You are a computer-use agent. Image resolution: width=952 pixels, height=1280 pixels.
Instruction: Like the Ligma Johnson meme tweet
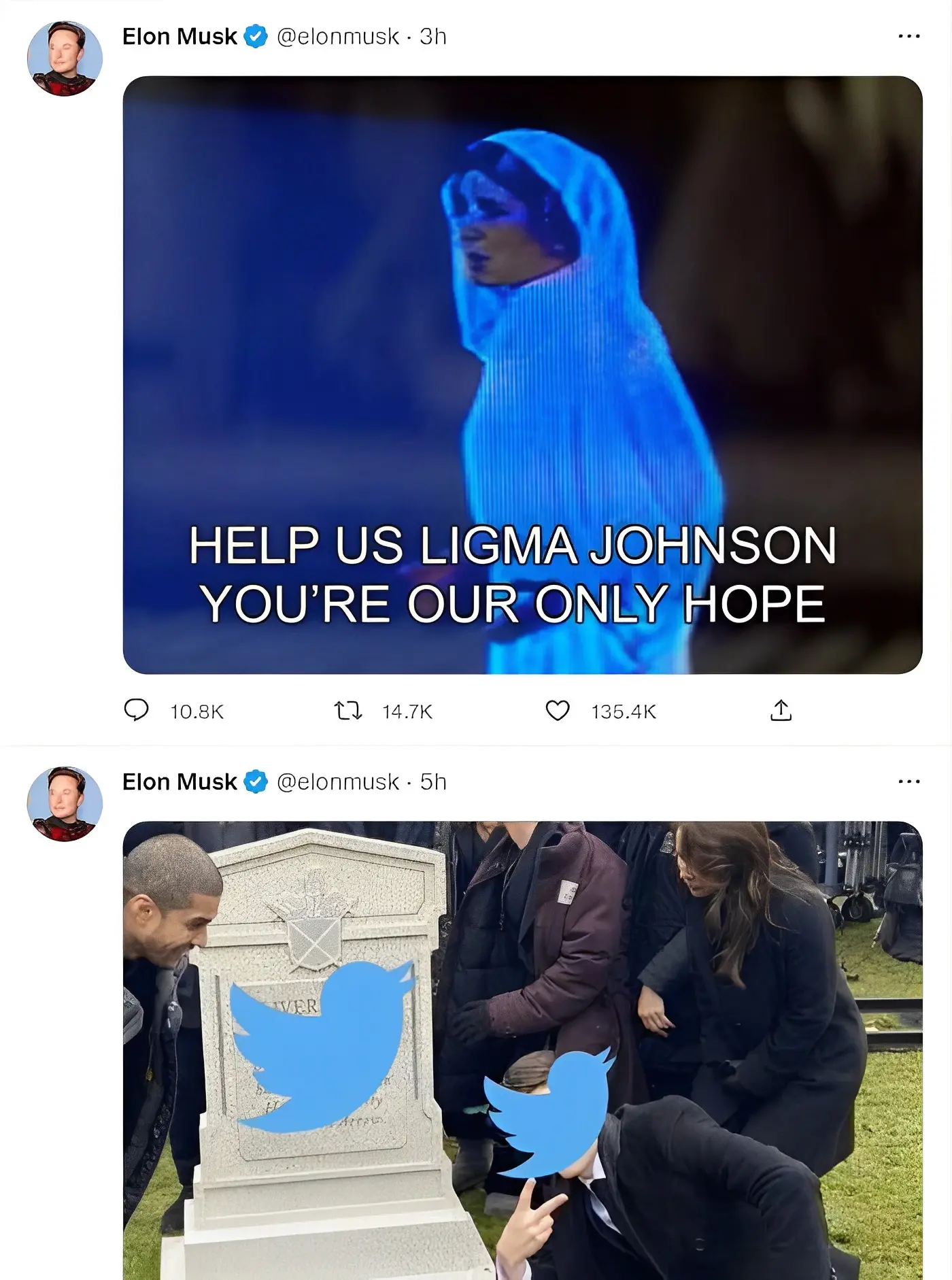[x=558, y=711]
